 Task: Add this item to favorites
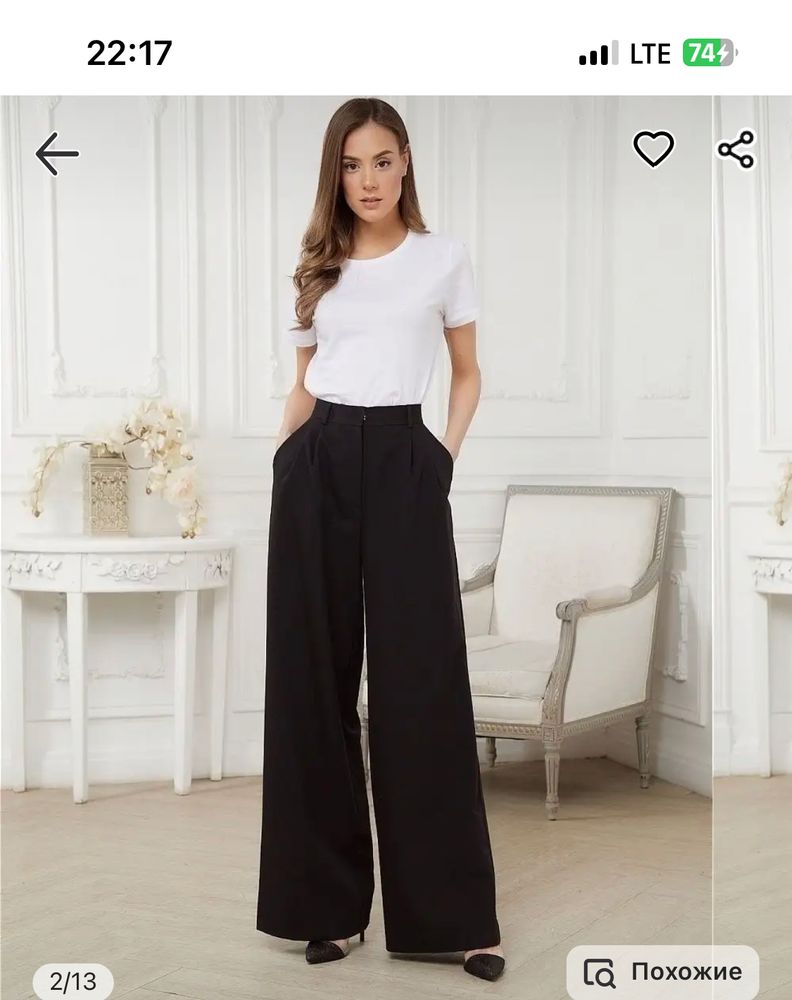[x=654, y=150]
